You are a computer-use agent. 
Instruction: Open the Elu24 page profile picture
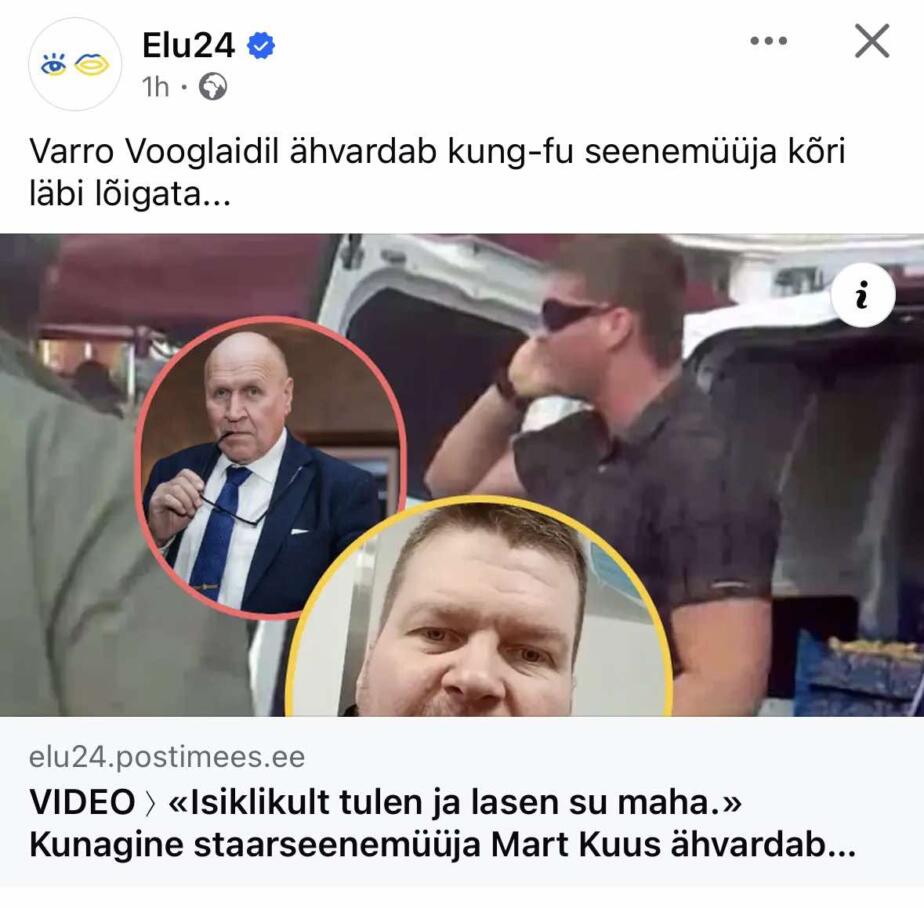pos(75,64)
